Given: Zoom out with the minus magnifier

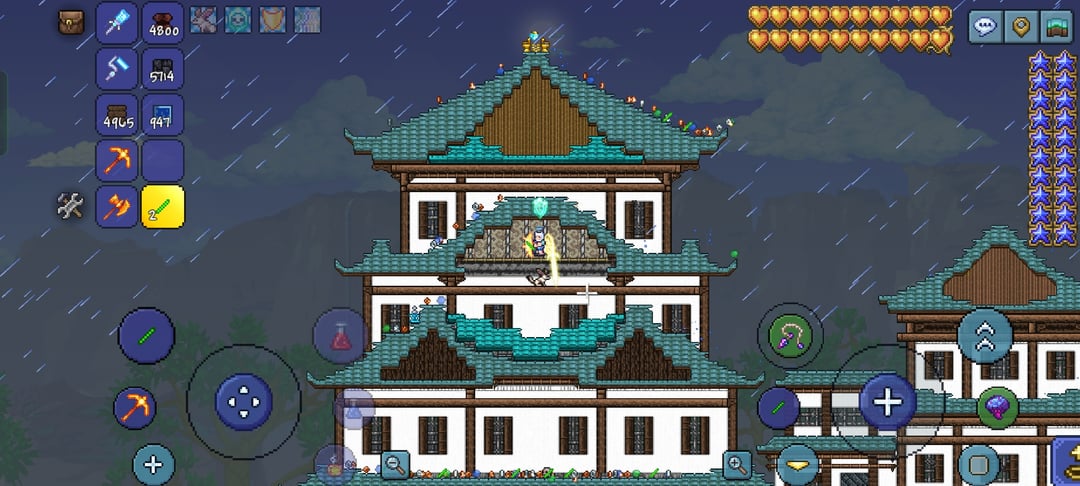Looking at the screenshot, I should (x=395, y=463).
